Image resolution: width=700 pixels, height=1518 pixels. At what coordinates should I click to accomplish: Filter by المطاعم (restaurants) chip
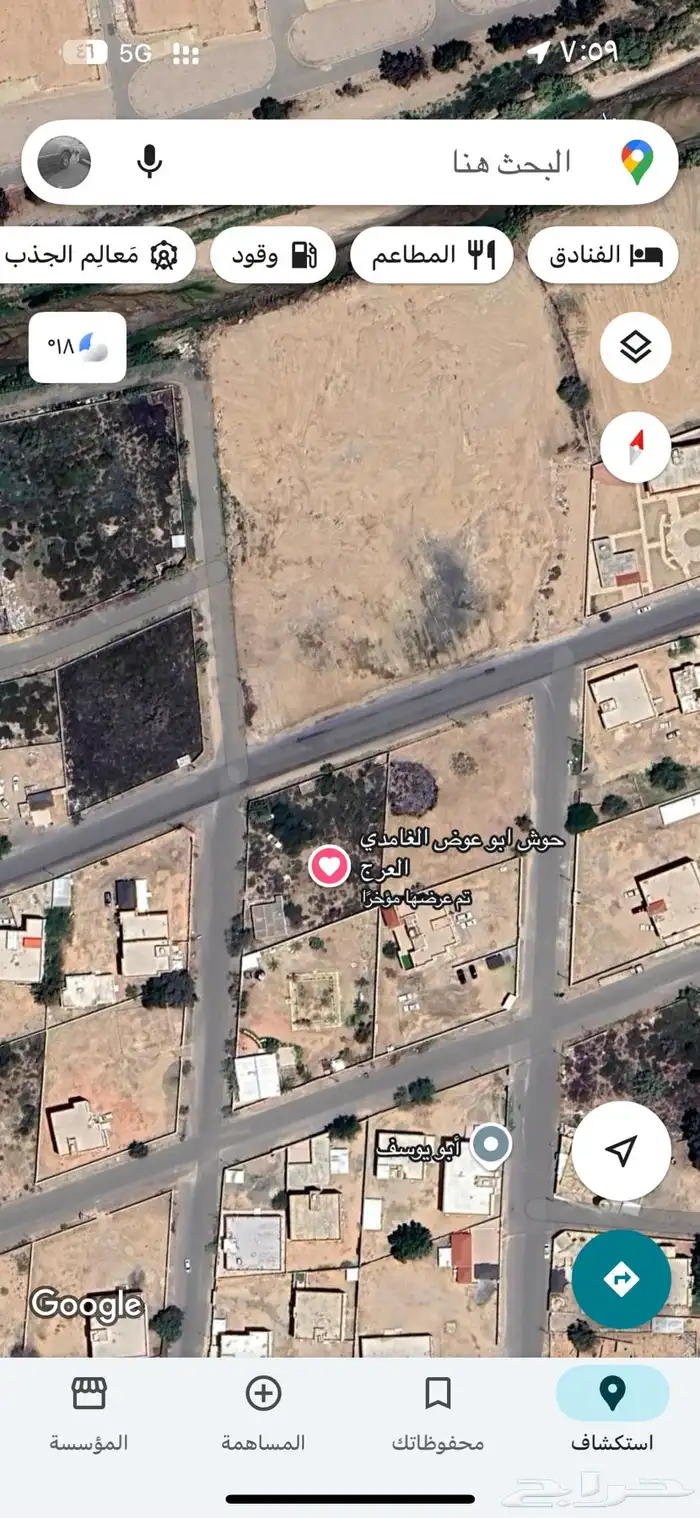tap(432, 255)
